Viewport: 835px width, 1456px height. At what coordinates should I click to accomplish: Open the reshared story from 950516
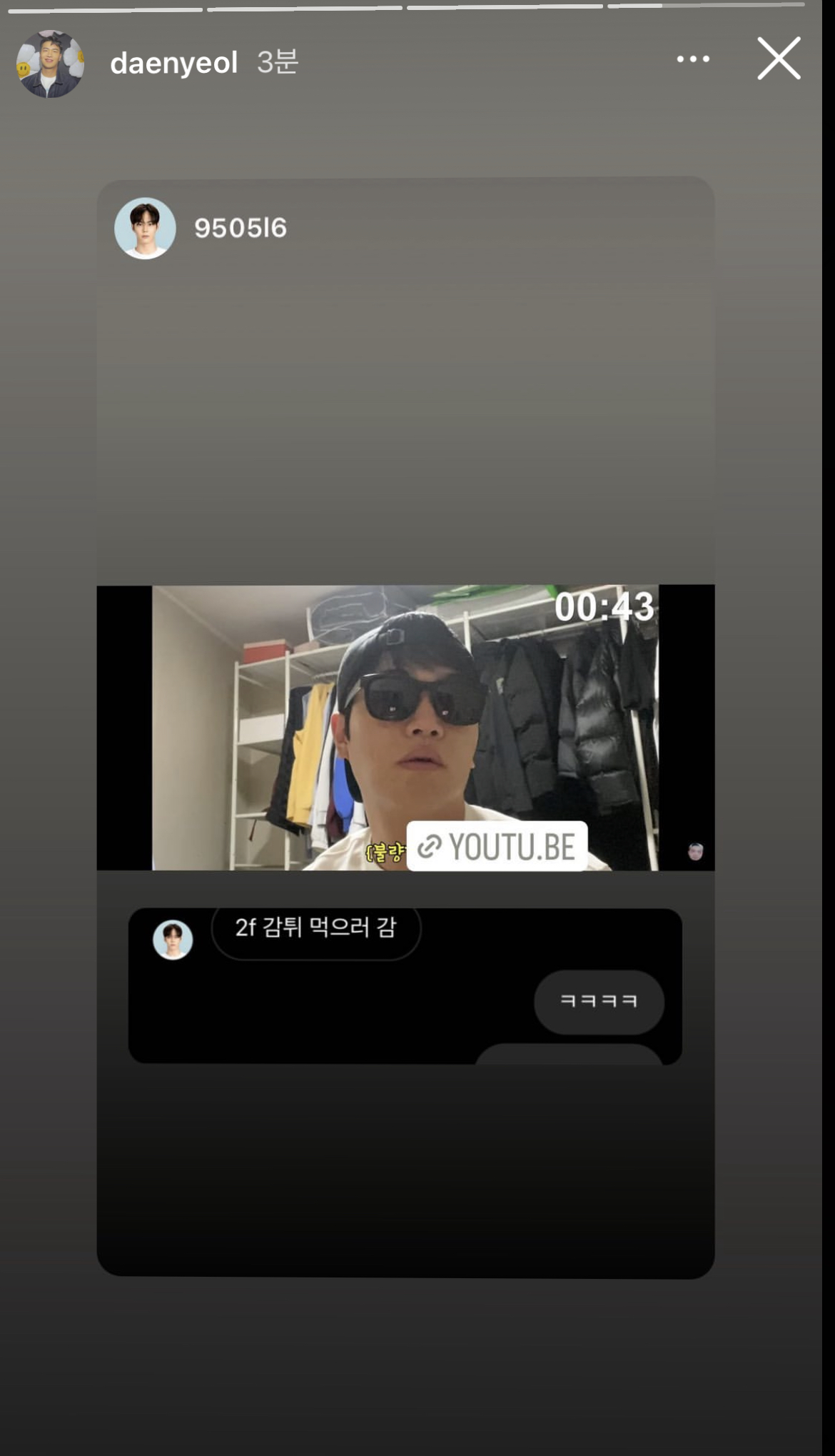pyautogui.click(x=405, y=727)
